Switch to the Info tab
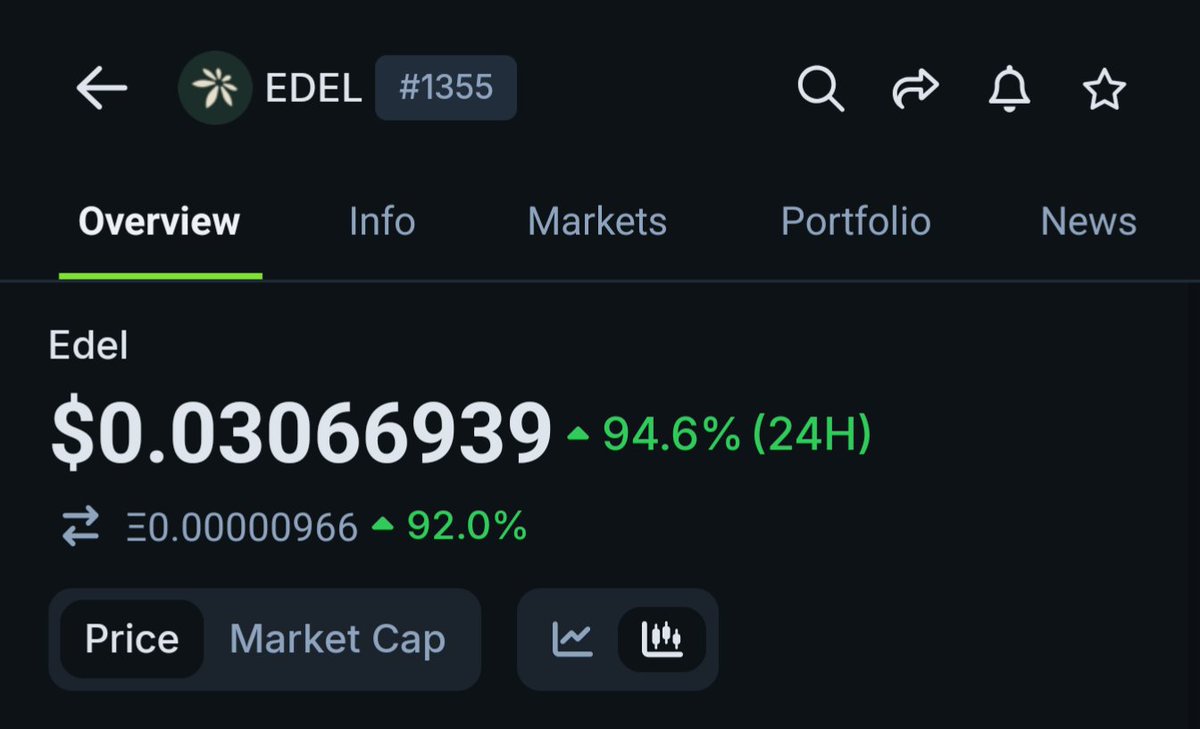 click(382, 221)
